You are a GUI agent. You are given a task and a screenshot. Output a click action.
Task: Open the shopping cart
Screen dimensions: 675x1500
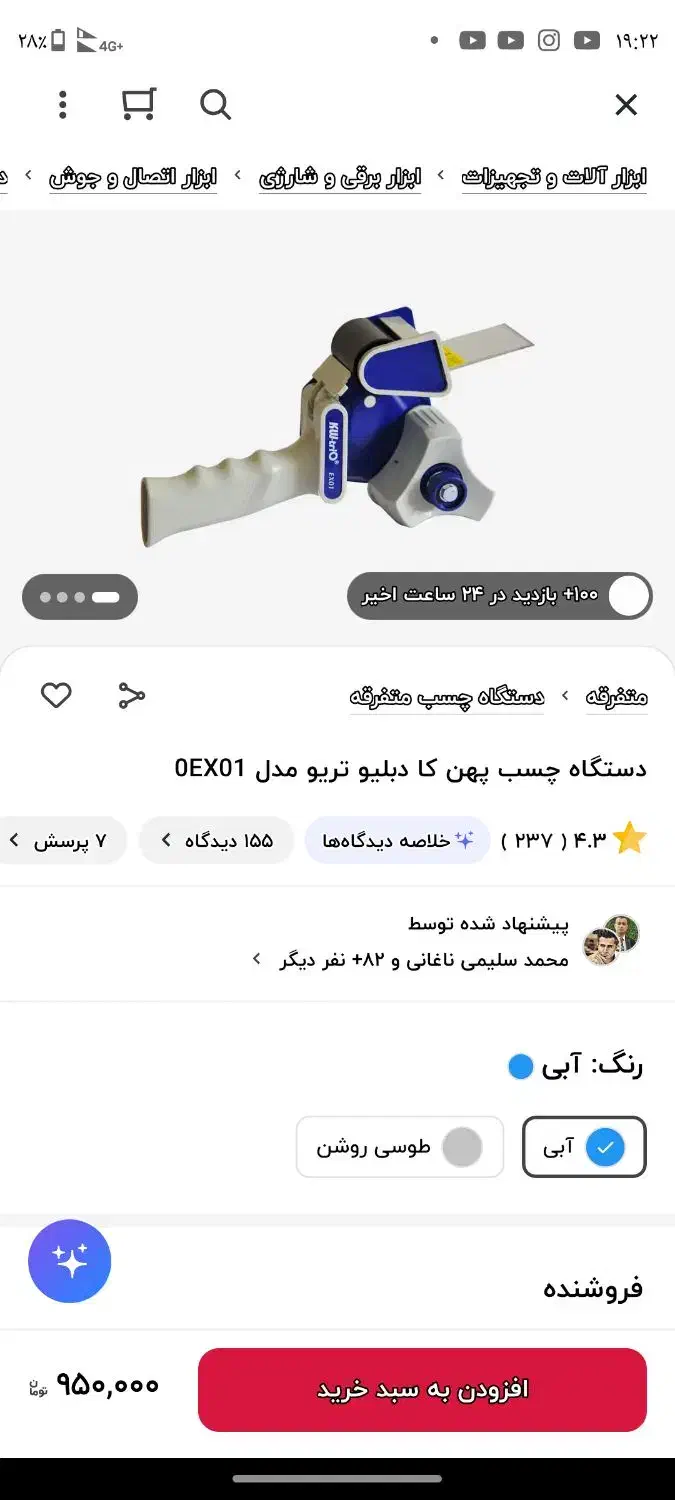pyautogui.click(x=138, y=105)
